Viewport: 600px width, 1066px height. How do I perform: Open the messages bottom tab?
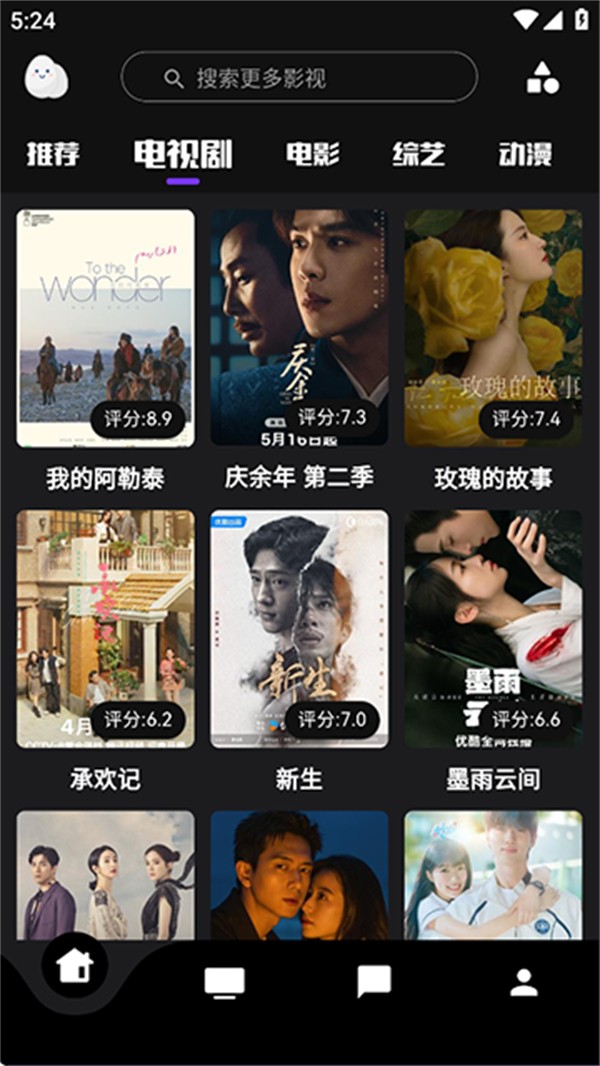pyautogui.click(x=374, y=982)
